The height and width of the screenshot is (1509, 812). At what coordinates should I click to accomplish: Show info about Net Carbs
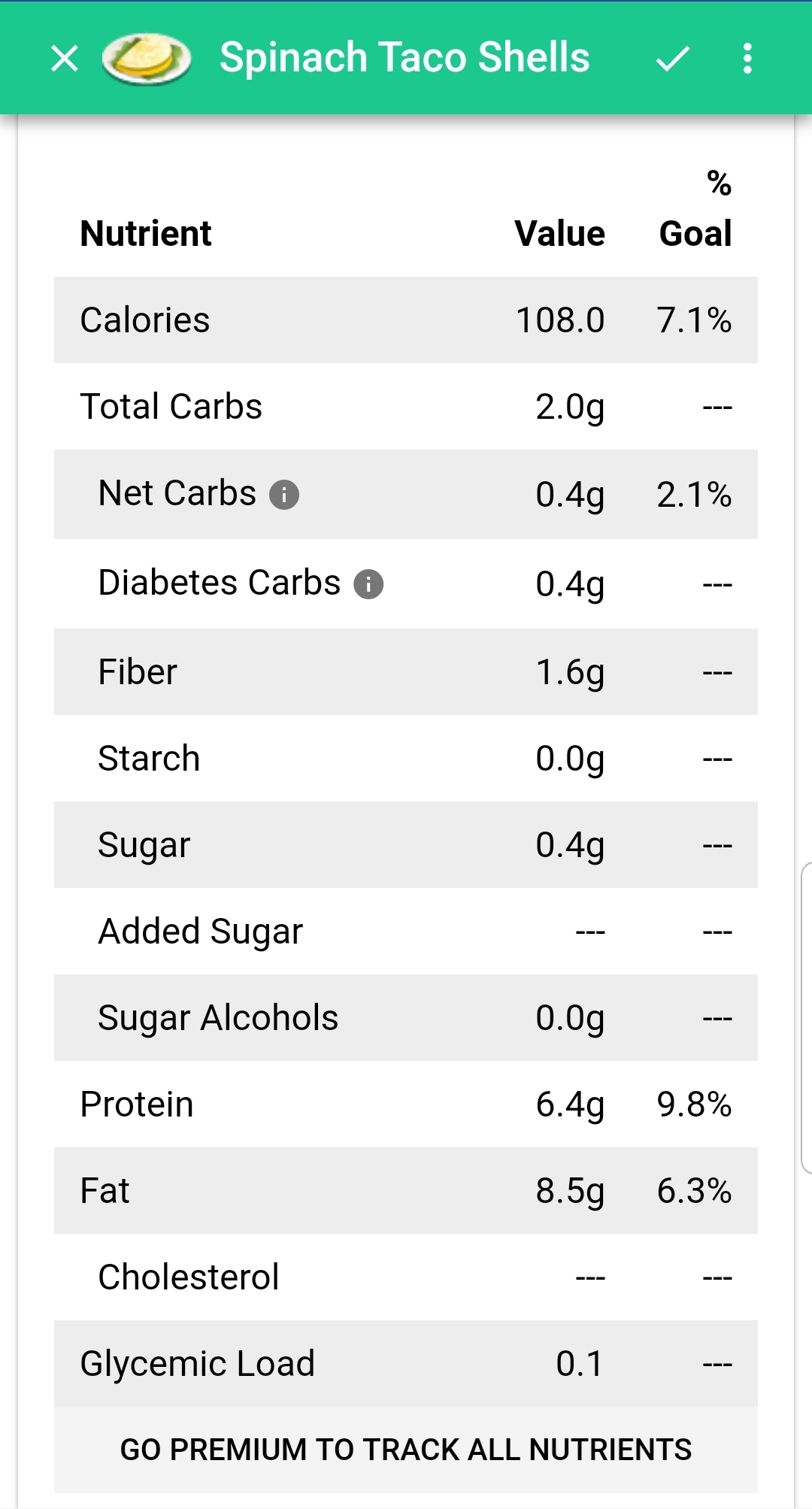[284, 495]
